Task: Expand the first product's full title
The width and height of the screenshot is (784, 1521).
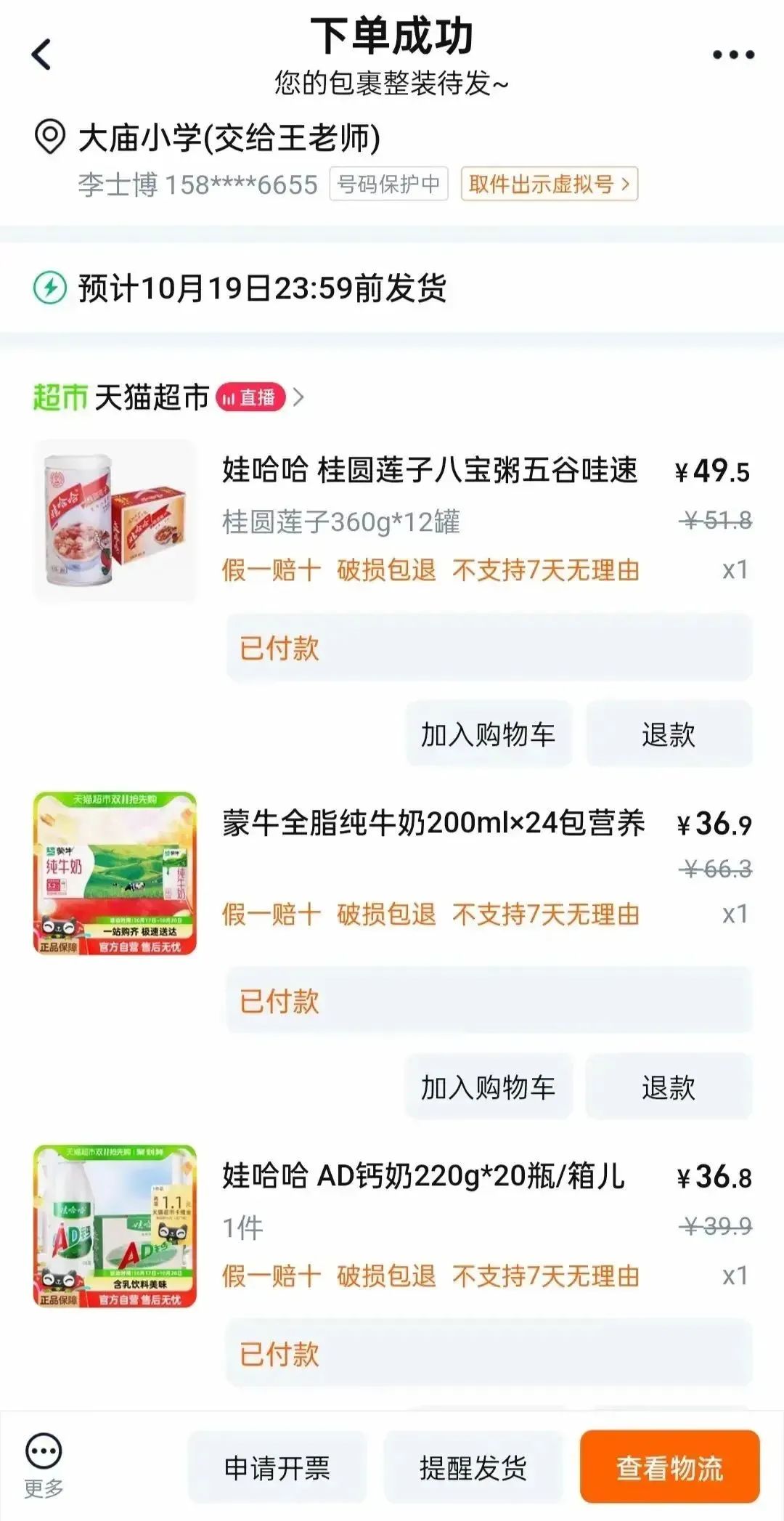Action: pos(433,472)
